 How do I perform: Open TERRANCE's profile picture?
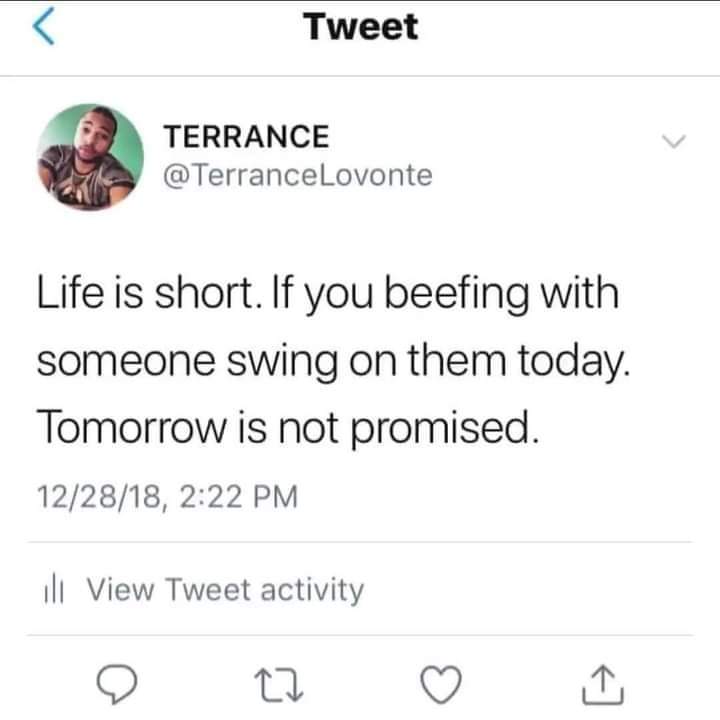tap(85, 157)
